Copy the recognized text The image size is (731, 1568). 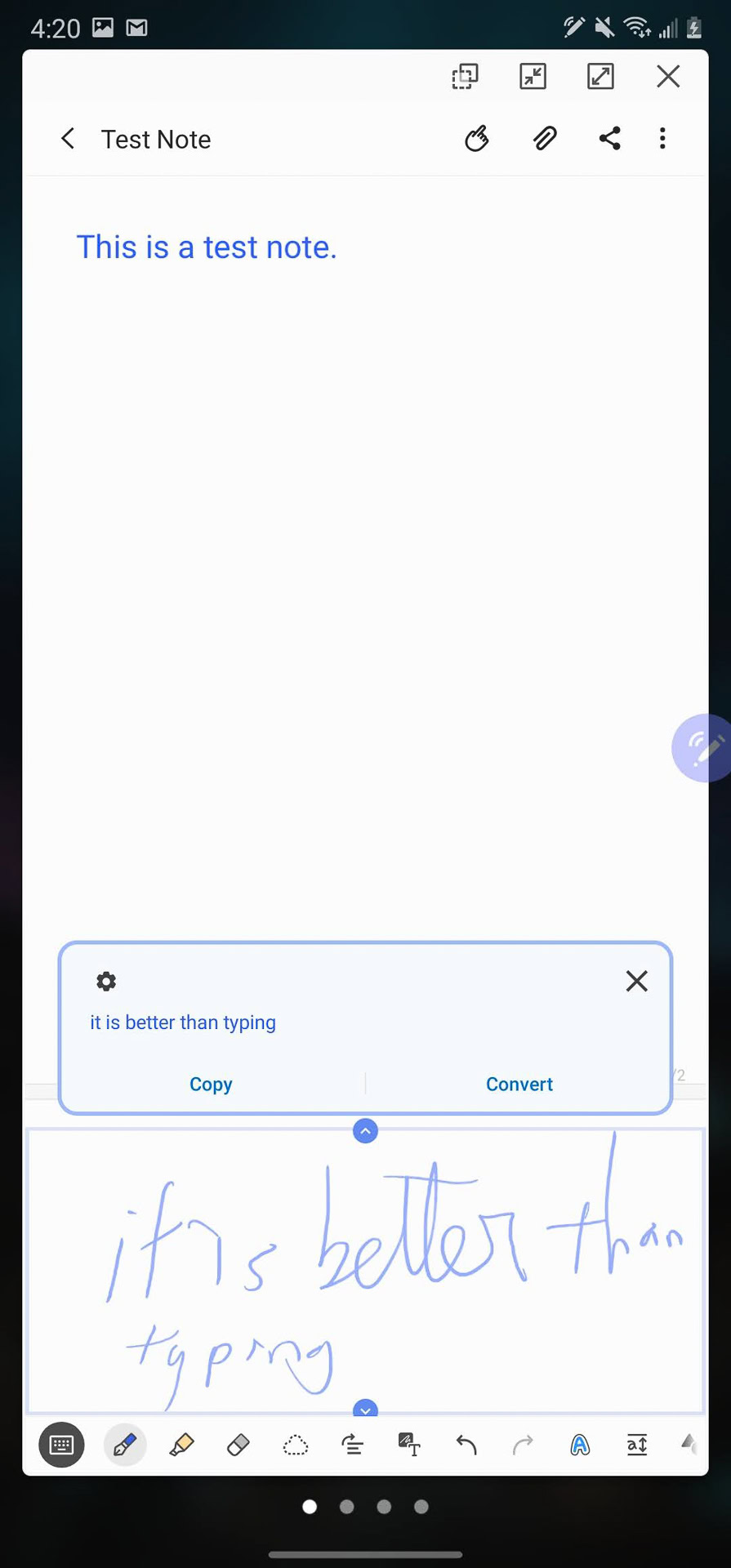[211, 1084]
